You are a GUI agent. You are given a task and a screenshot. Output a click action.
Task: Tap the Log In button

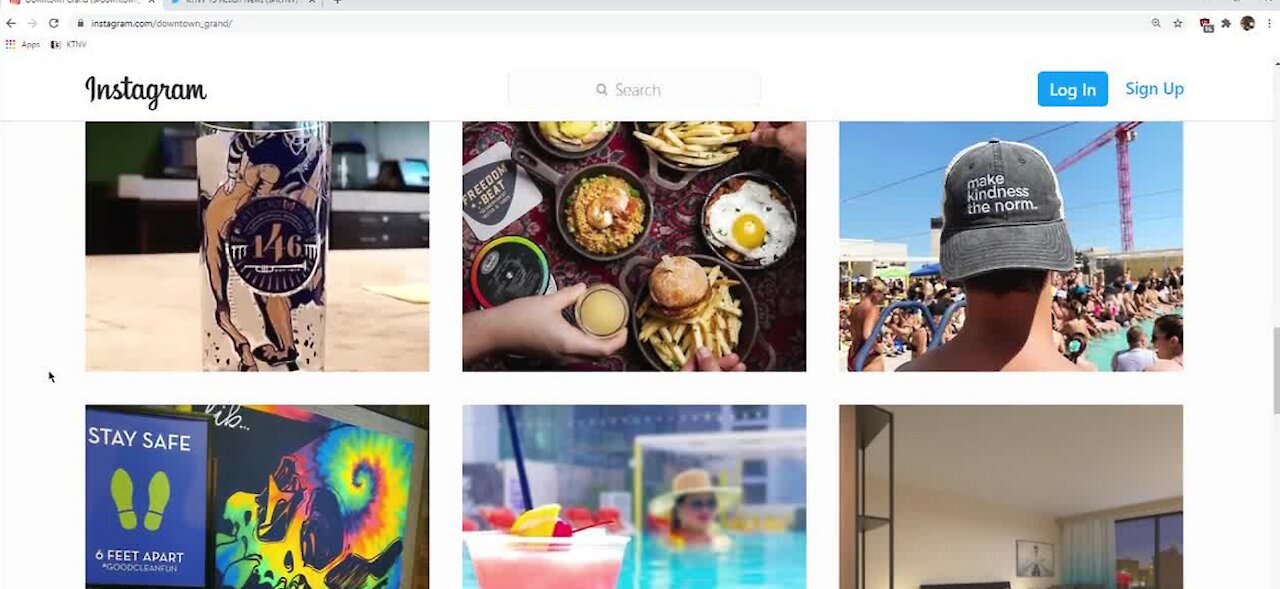point(1072,89)
